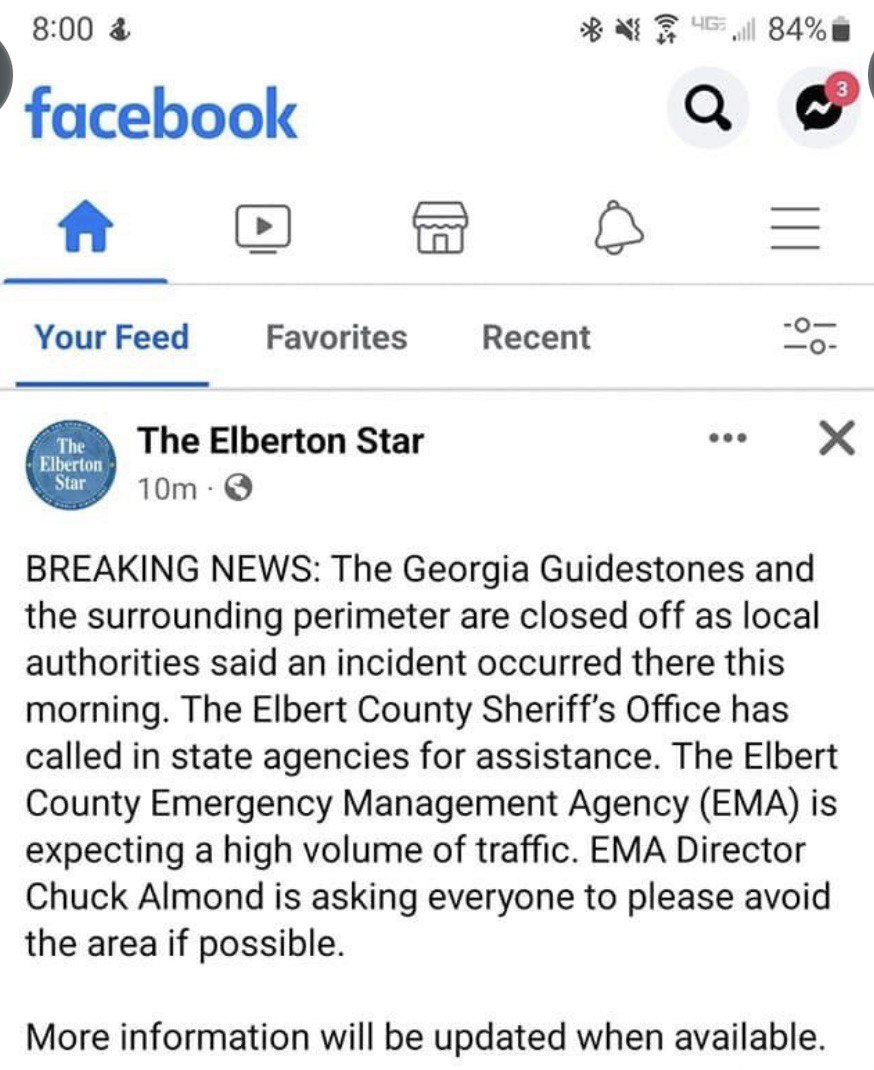Open The Elberton Star profile picture
This screenshot has height=1070, width=874.
pos(70,463)
